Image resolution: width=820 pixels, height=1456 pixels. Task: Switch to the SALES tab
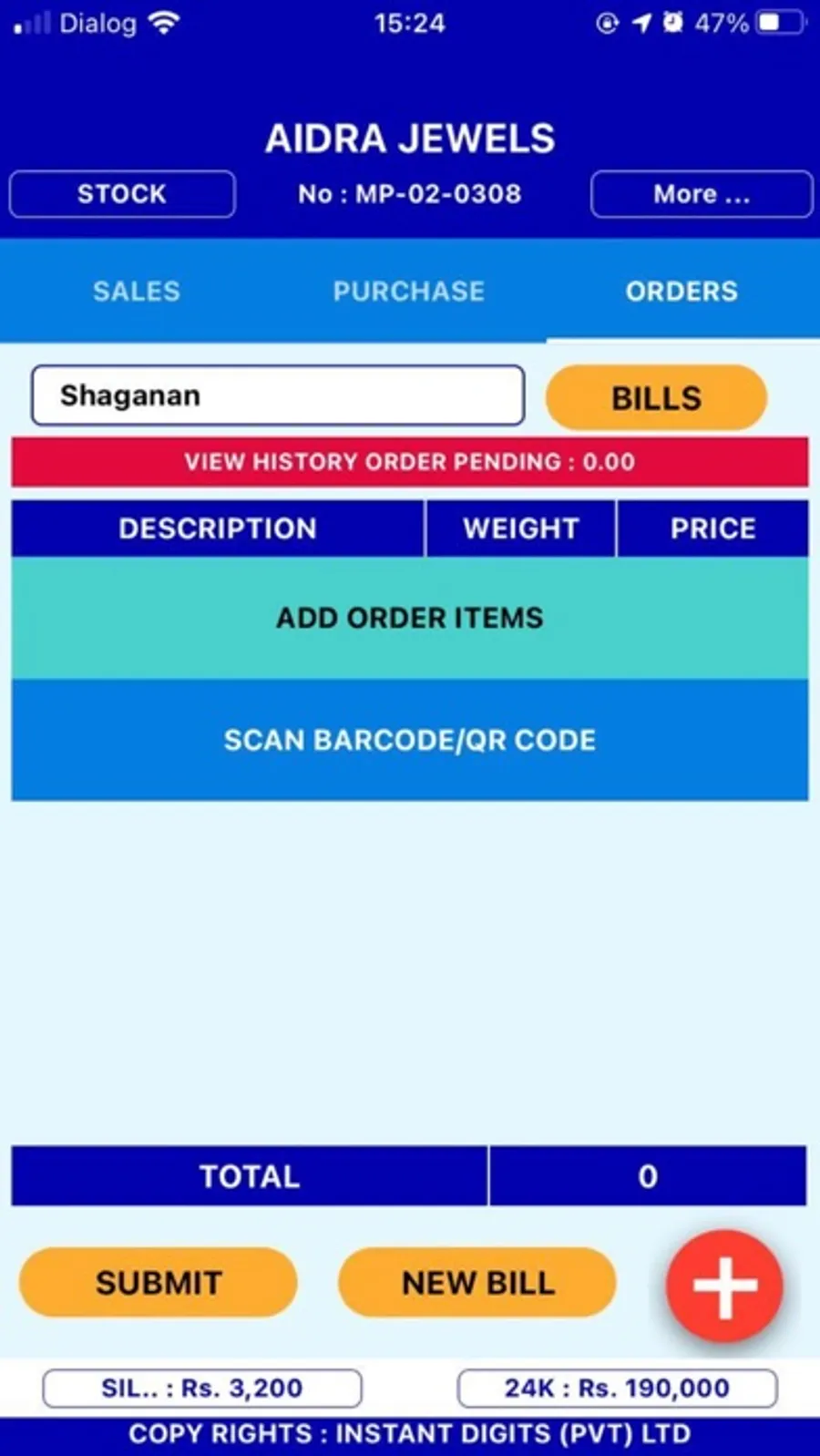135,292
